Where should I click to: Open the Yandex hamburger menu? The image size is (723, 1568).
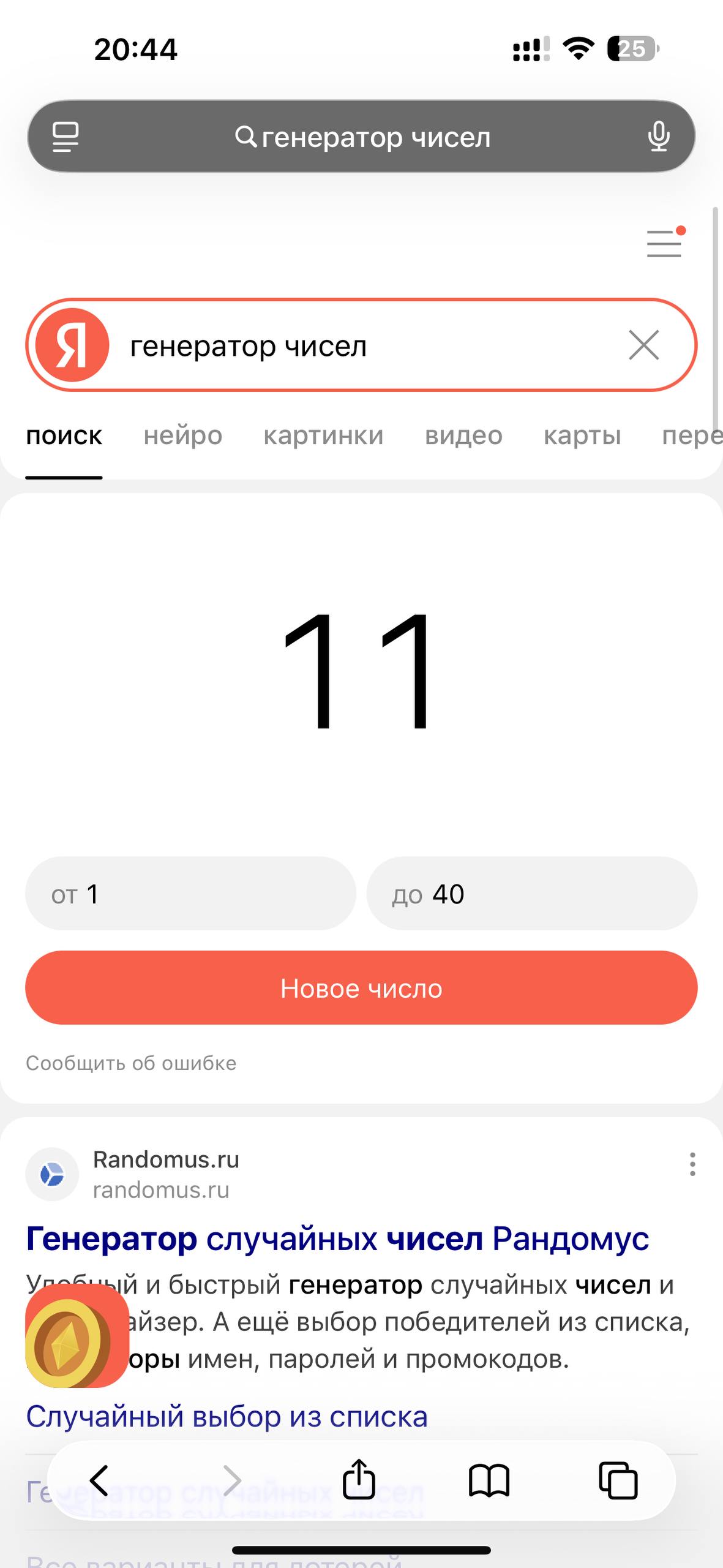click(x=664, y=243)
